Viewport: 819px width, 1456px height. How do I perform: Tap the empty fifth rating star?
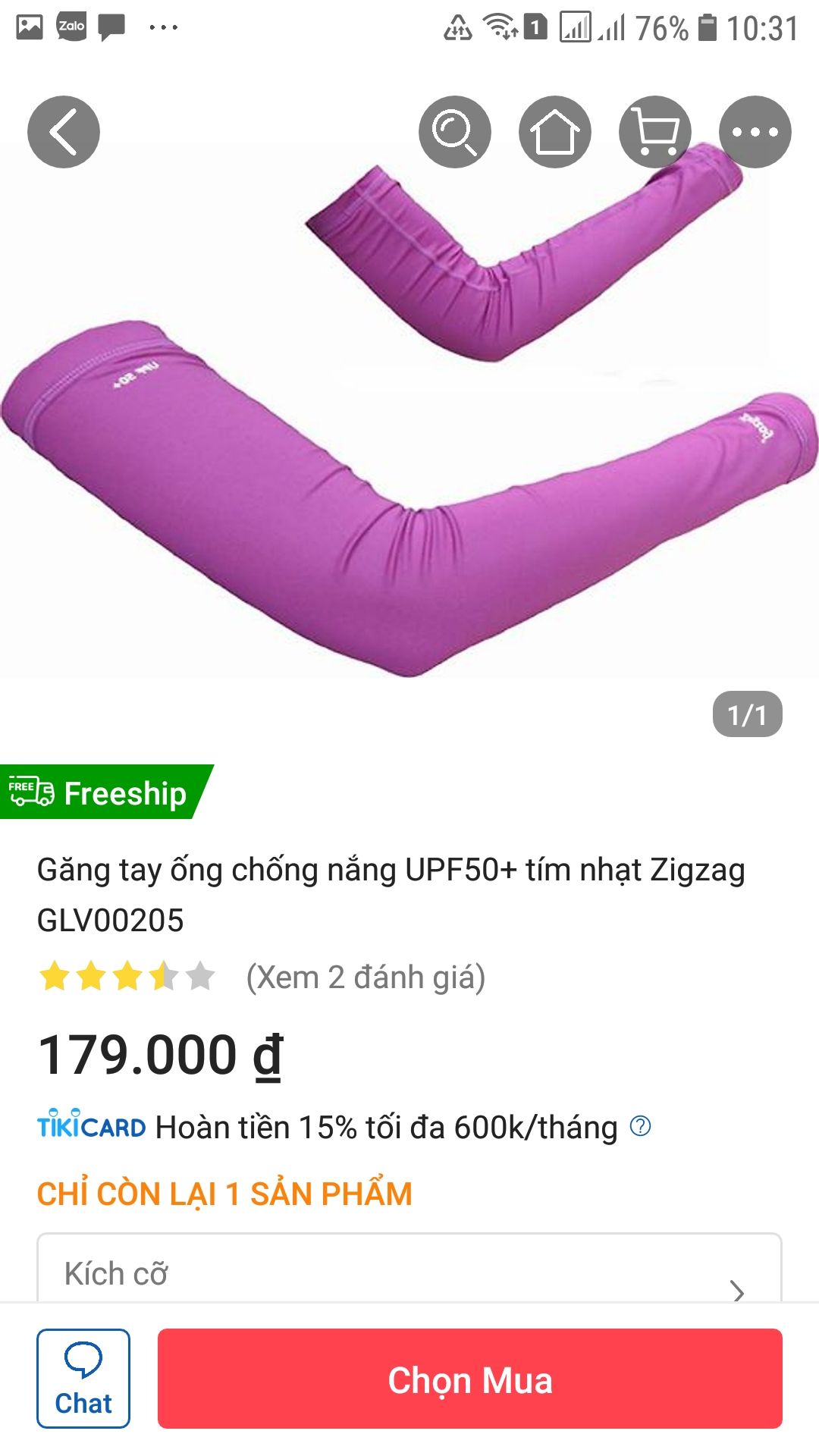click(201, 977)
